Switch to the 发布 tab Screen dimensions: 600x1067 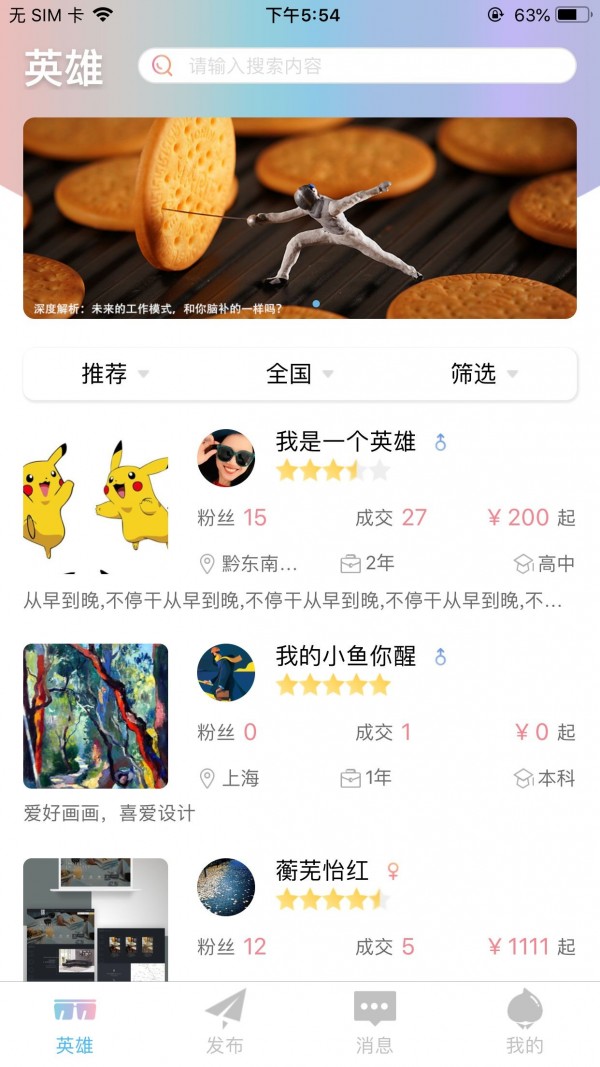(225, 1022)
